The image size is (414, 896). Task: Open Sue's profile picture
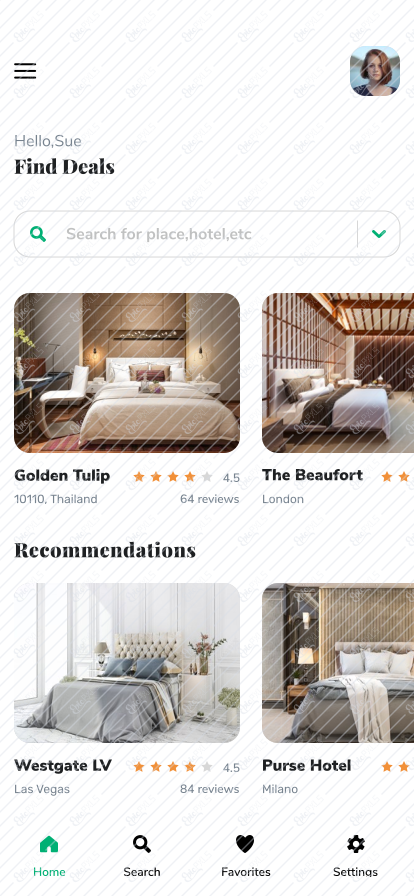[375, 71]
